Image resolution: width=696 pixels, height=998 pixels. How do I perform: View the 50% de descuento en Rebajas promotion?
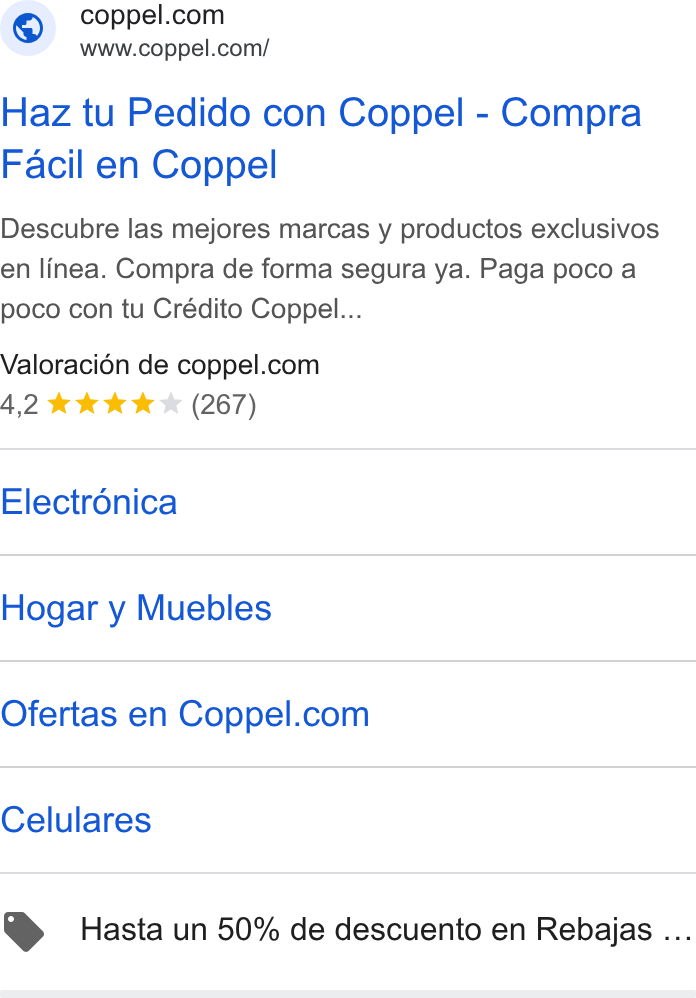348,930
